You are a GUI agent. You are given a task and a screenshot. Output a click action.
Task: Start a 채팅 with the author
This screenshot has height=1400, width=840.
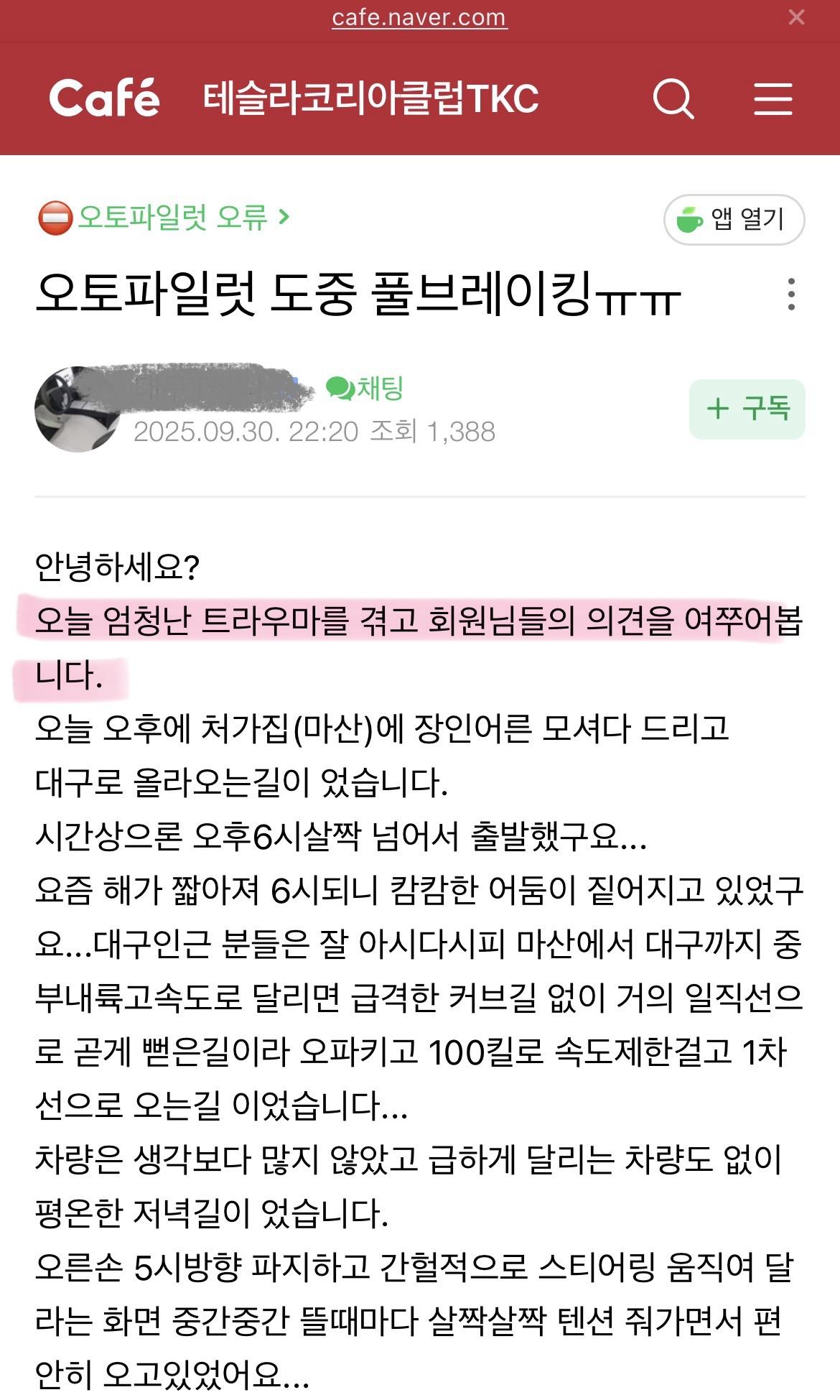click(x=365, y=388)
